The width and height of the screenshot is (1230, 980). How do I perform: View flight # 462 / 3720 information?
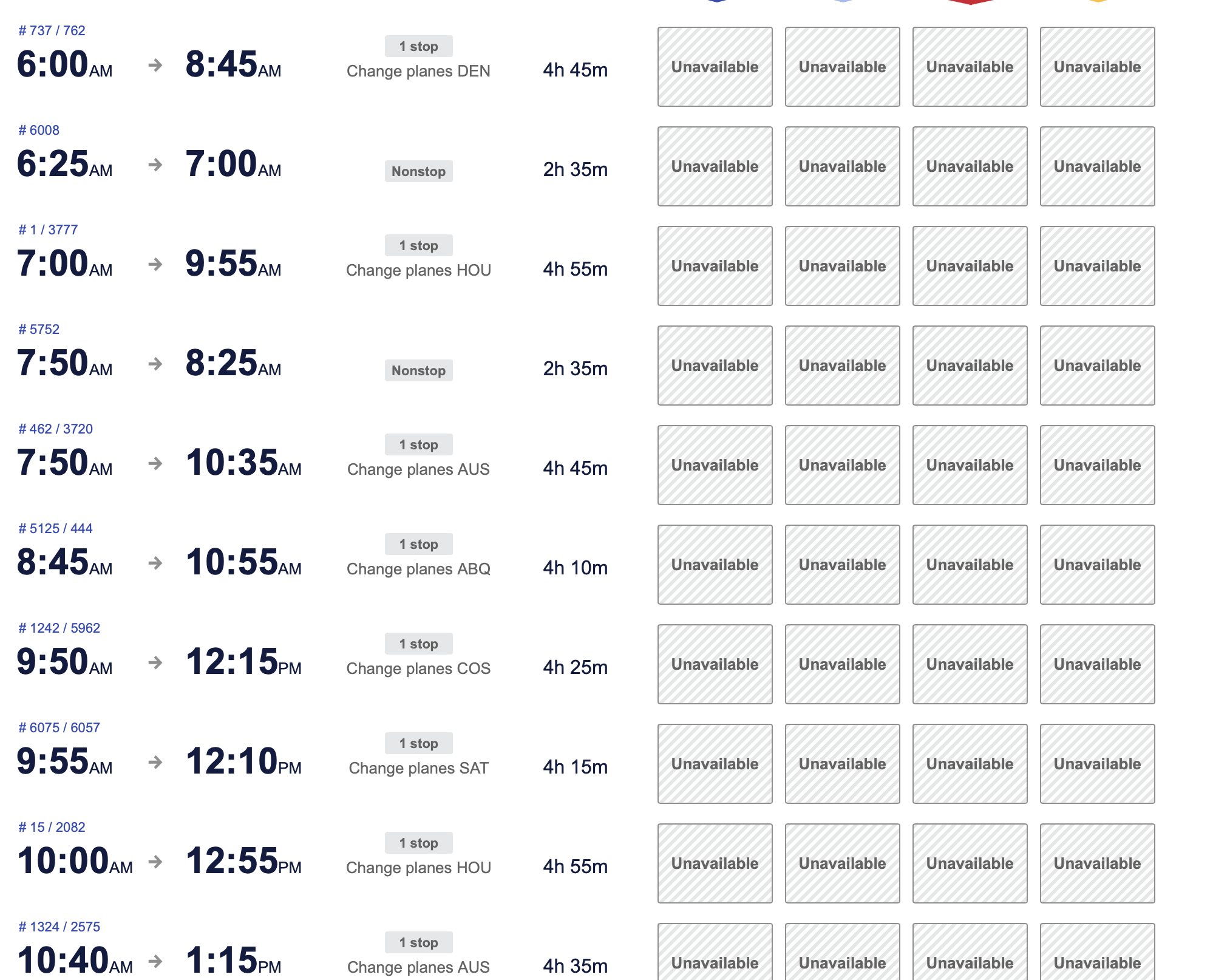click(55, 429)
